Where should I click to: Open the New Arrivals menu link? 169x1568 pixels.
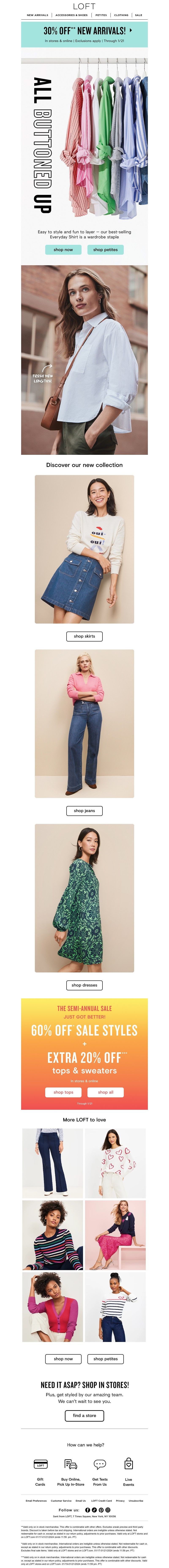[37, 15]
